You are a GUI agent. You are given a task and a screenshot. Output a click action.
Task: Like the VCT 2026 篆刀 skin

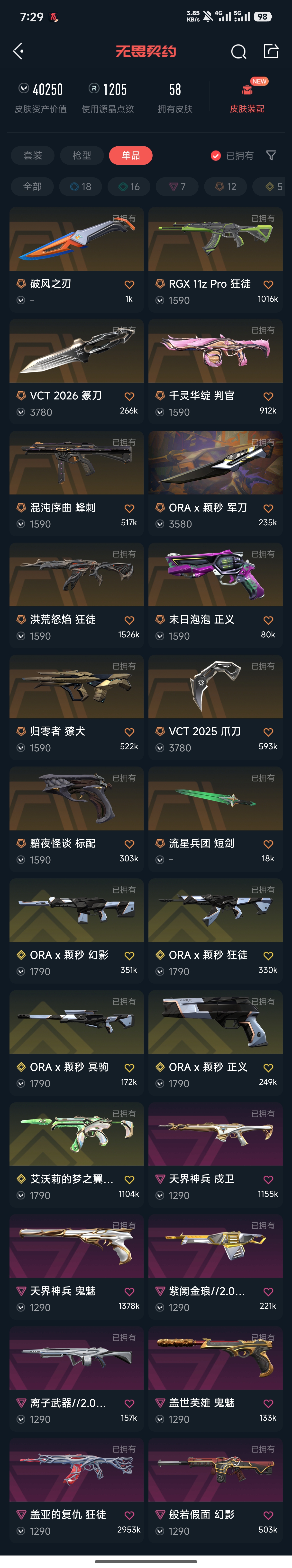point(129,396)
